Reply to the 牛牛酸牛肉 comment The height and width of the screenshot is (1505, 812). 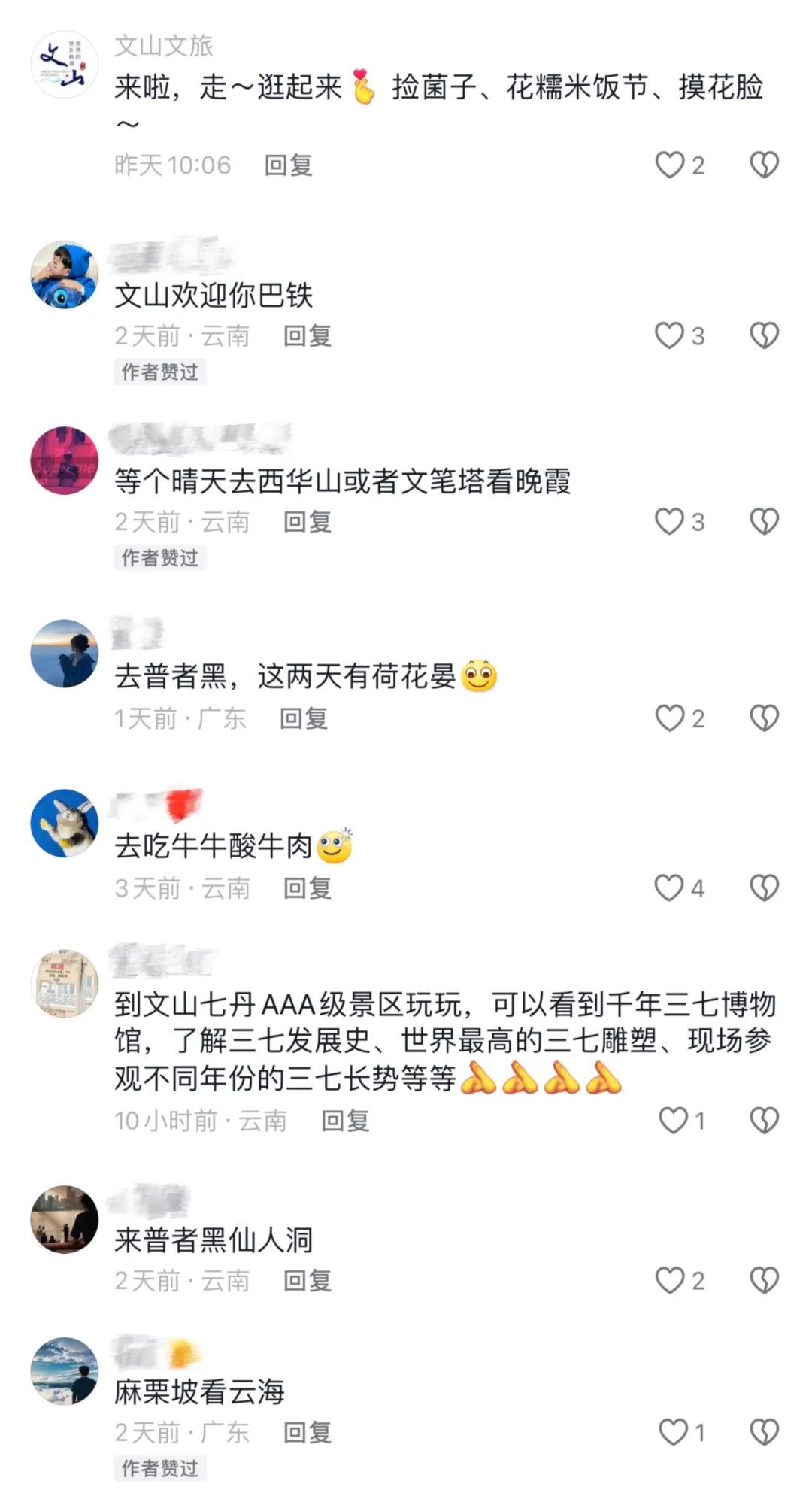point(307,888)
